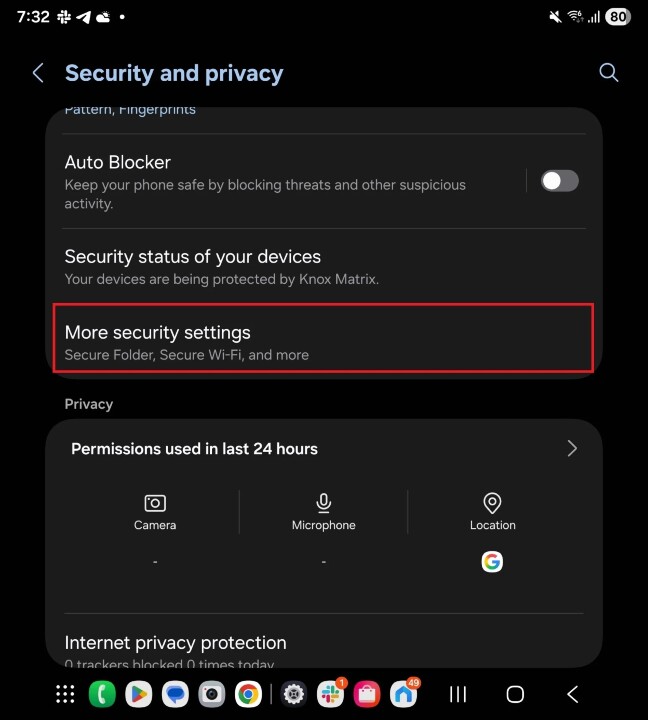
Task: View Microphone permission usage
Action: [x=323, y=513]
